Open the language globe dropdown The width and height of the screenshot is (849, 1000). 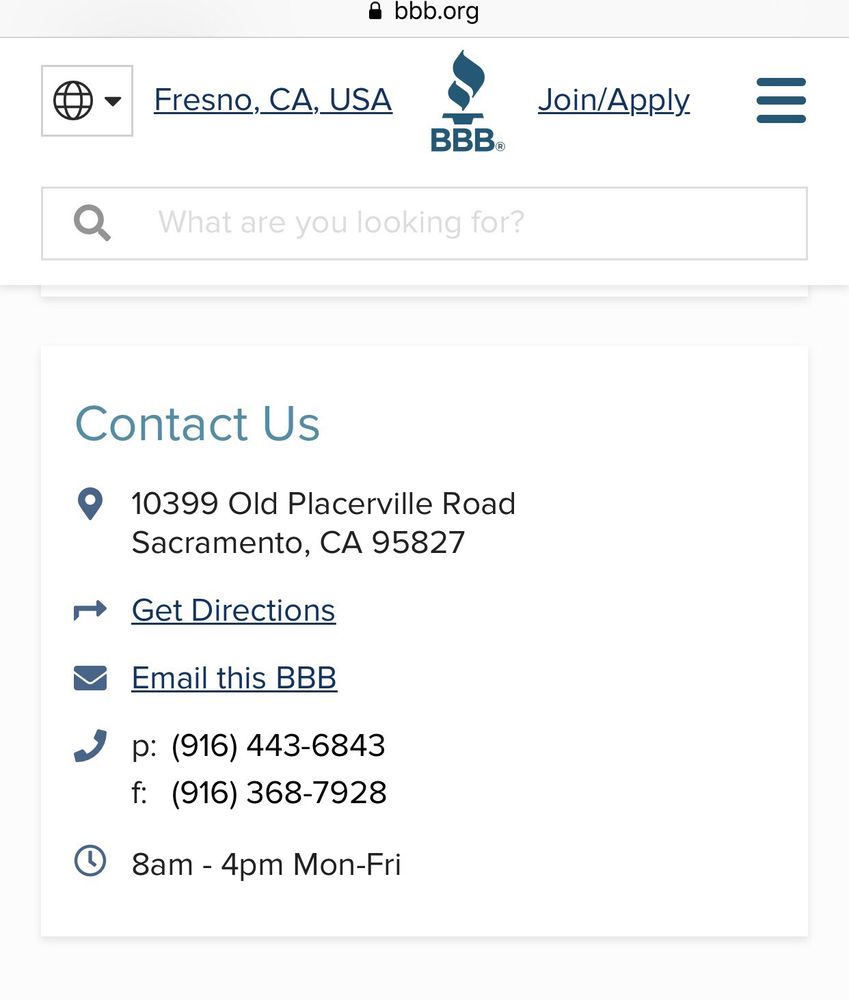[x=87, y=101]
